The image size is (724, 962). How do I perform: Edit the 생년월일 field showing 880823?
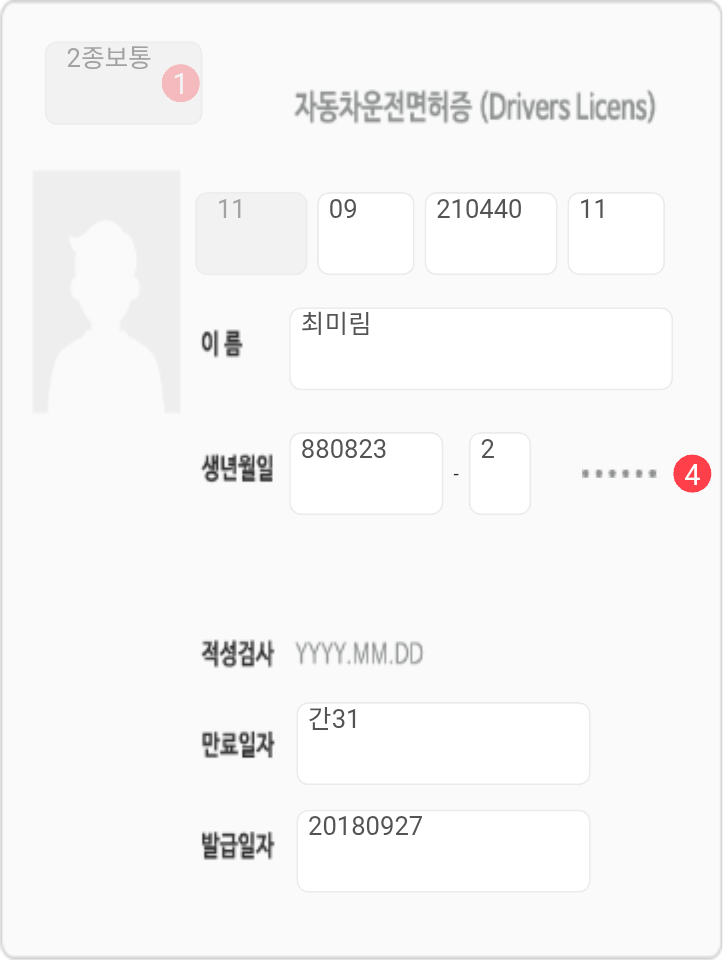pos(365,473)
